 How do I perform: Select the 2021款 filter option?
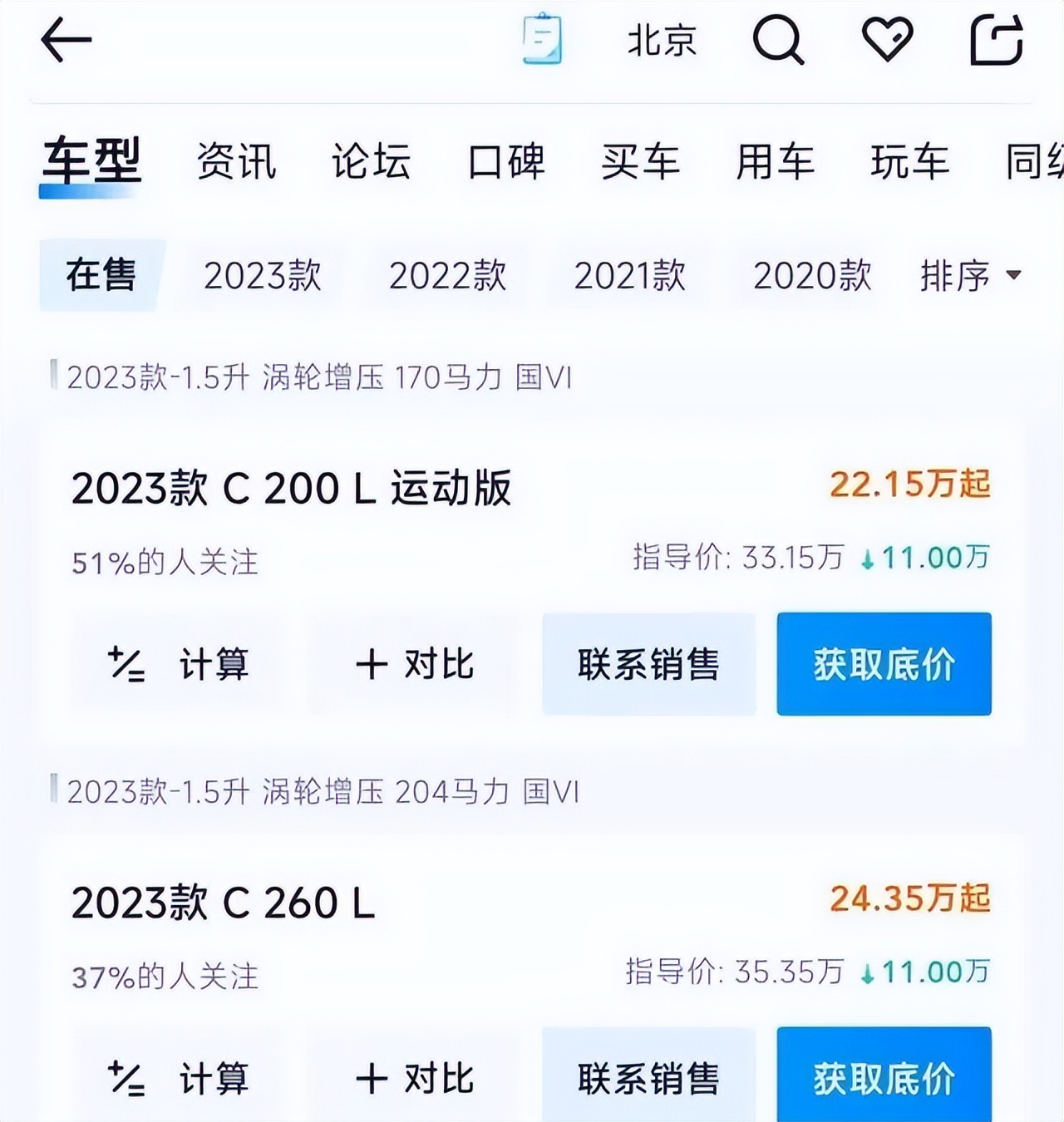629,276
